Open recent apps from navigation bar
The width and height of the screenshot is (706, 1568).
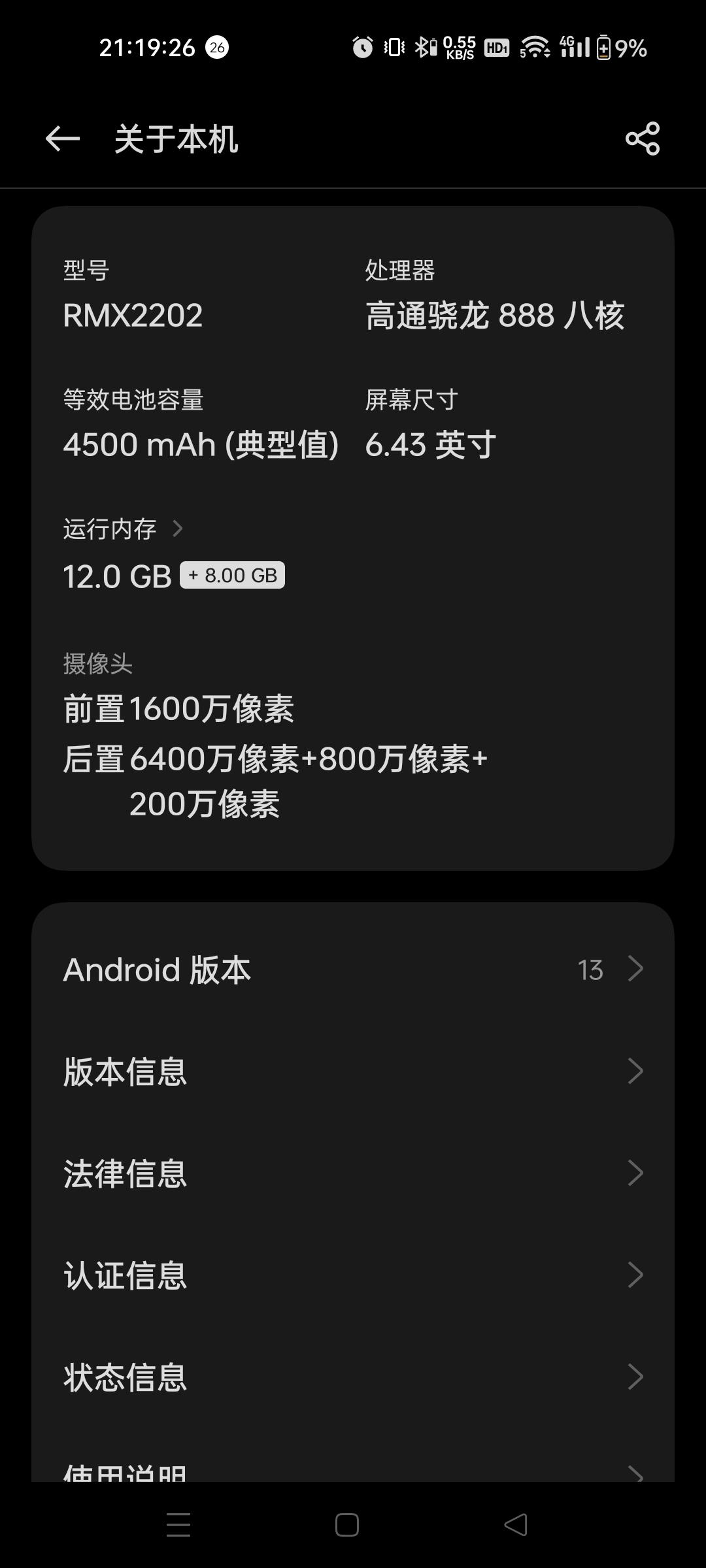tap(178, 1525)
